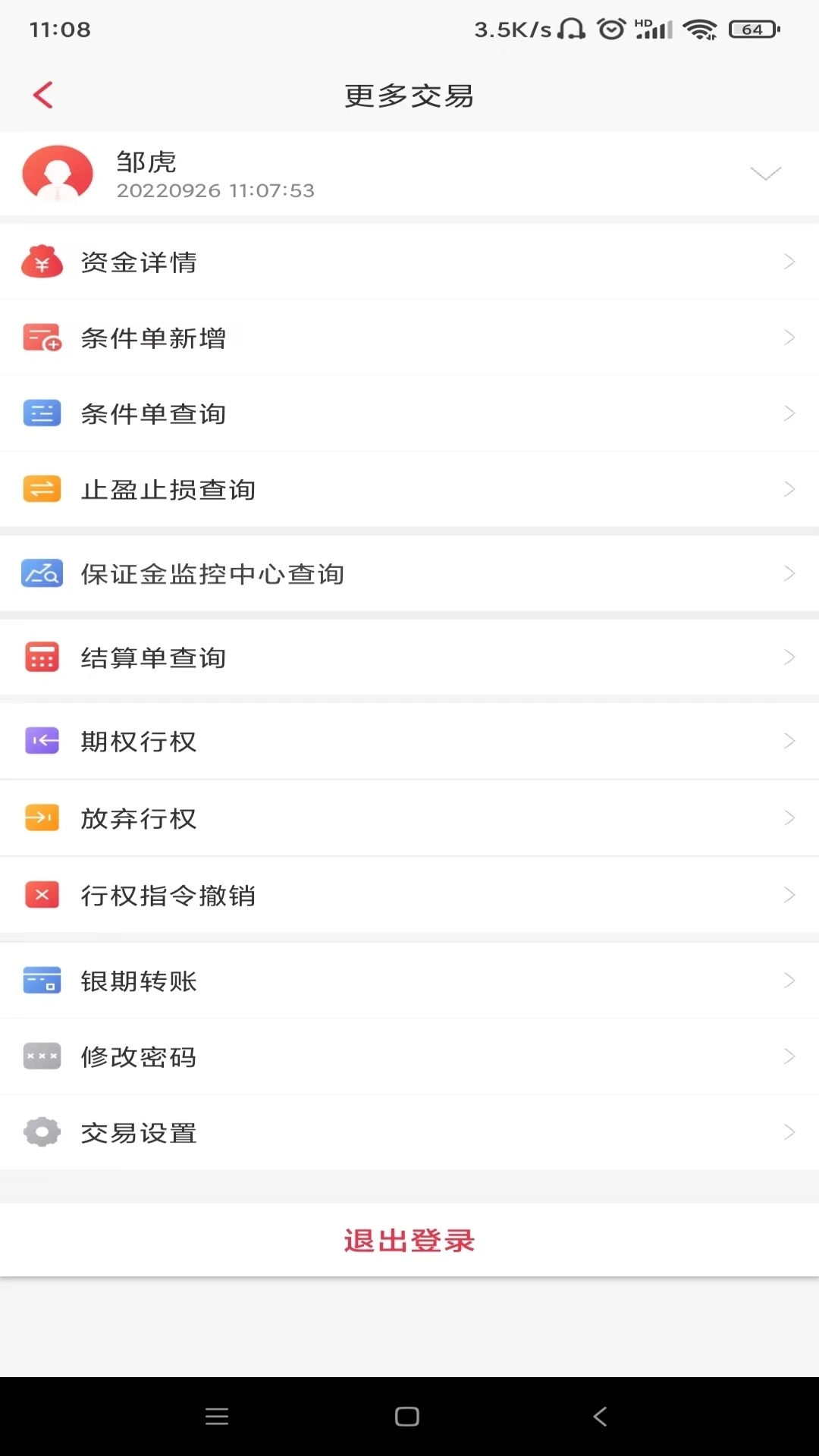Open the 银期转账 menu entry
The width and height of the screenshot is (819, 1456).
pyautogui.click(x=139, y=980)
